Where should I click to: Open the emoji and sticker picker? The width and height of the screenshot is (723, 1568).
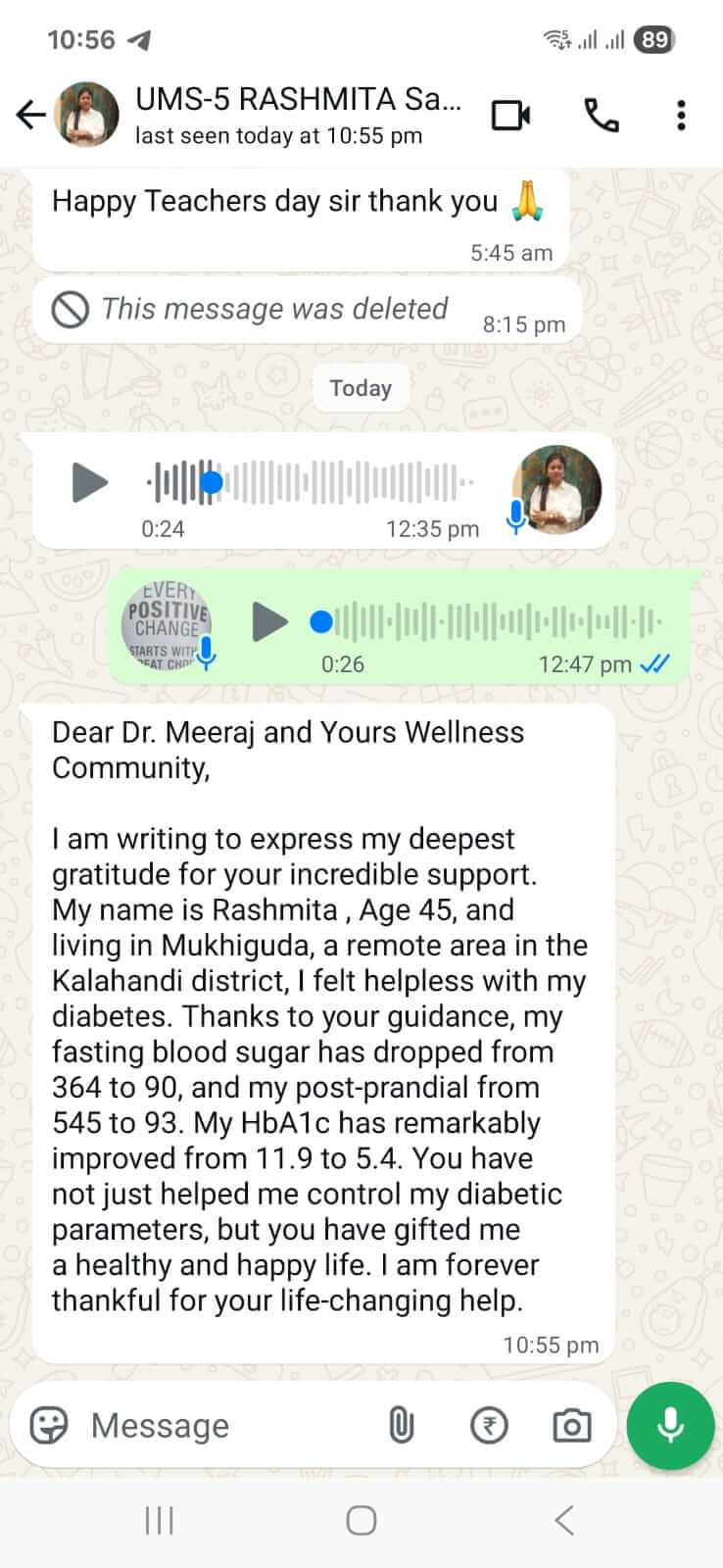(x=49, y=1425)
